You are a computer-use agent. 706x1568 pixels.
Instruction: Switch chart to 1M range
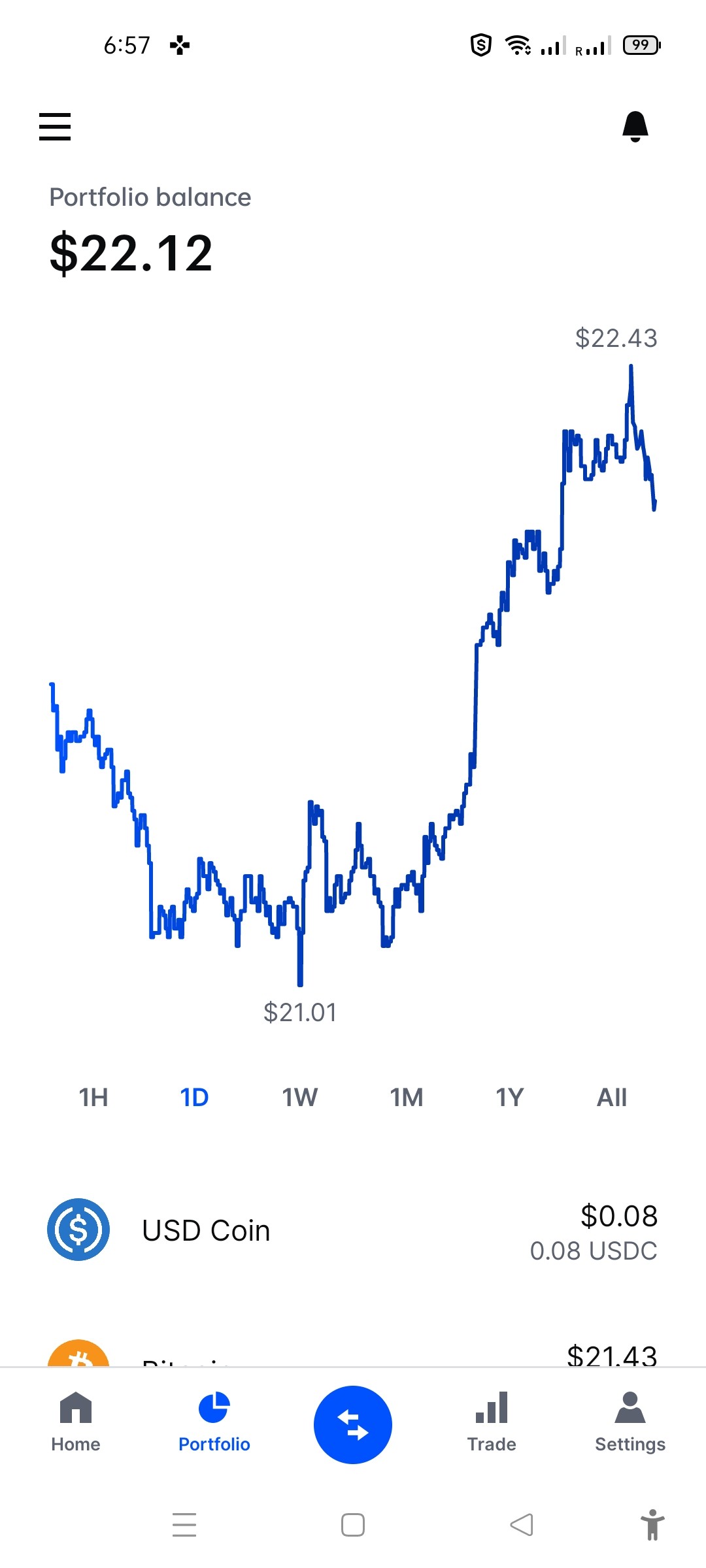coord(407,1097)
